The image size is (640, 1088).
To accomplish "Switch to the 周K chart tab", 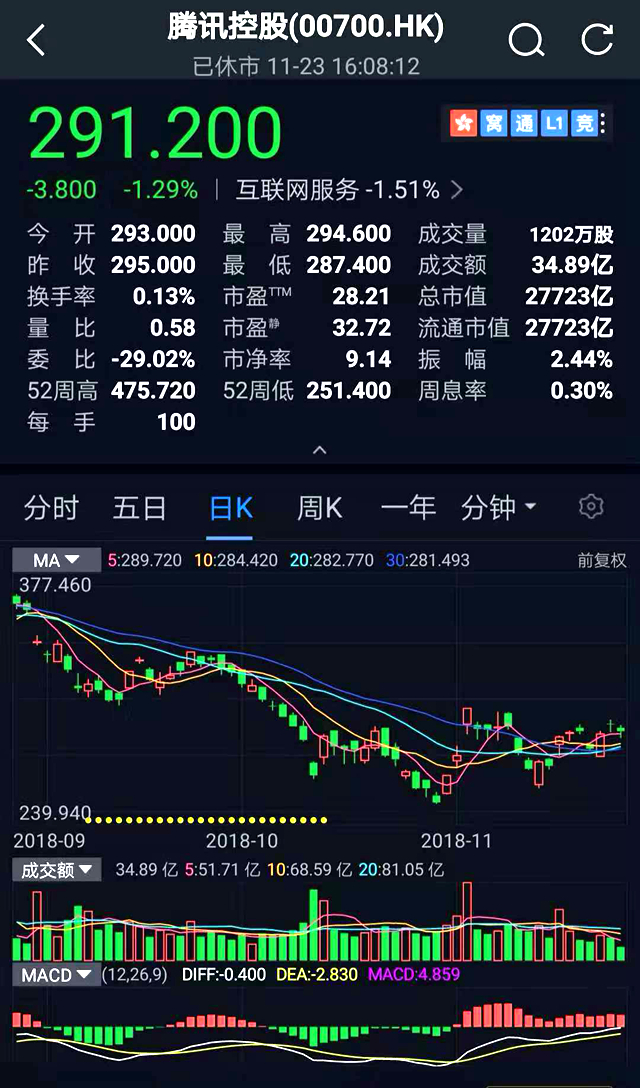I will [319, 508].
